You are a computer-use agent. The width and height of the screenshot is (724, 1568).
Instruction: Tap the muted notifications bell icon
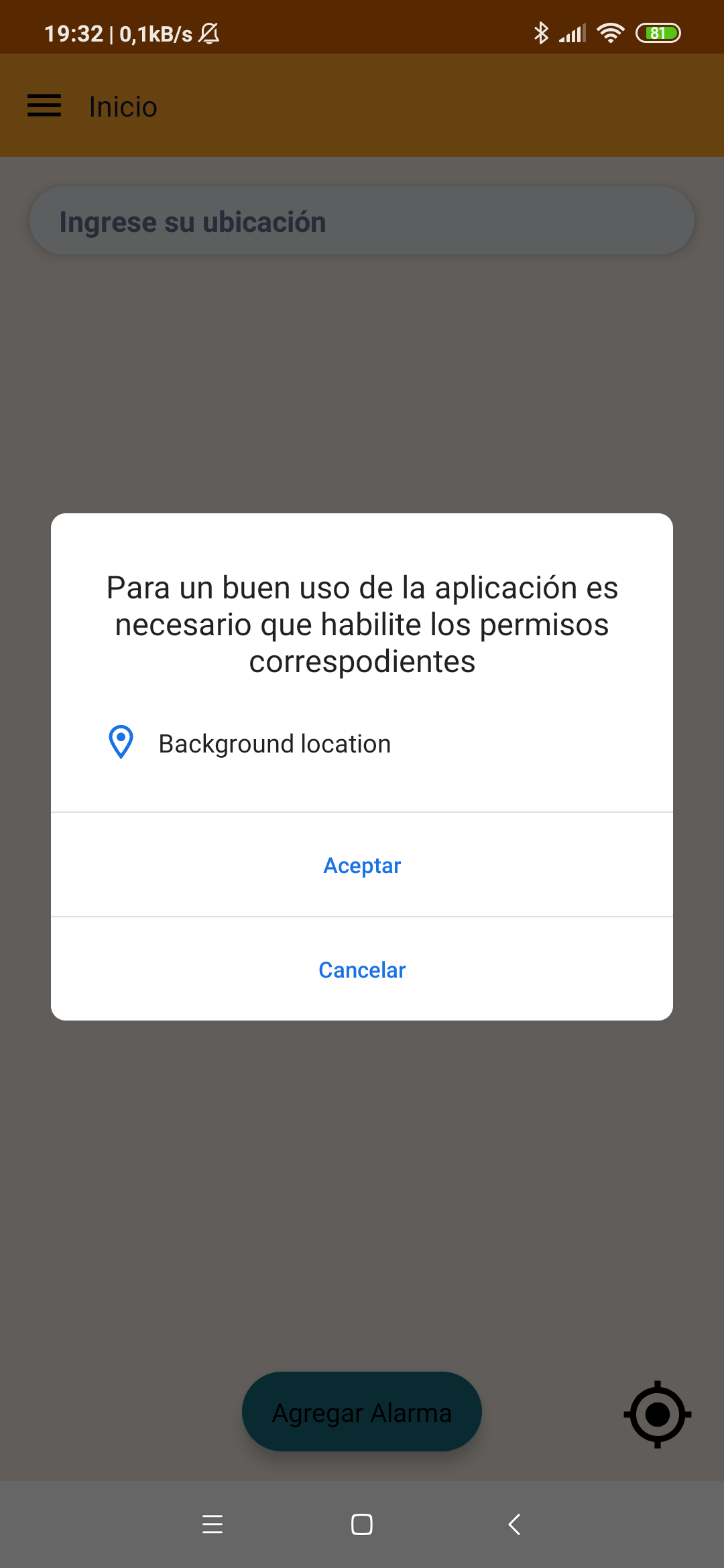(x=210, y=34)
